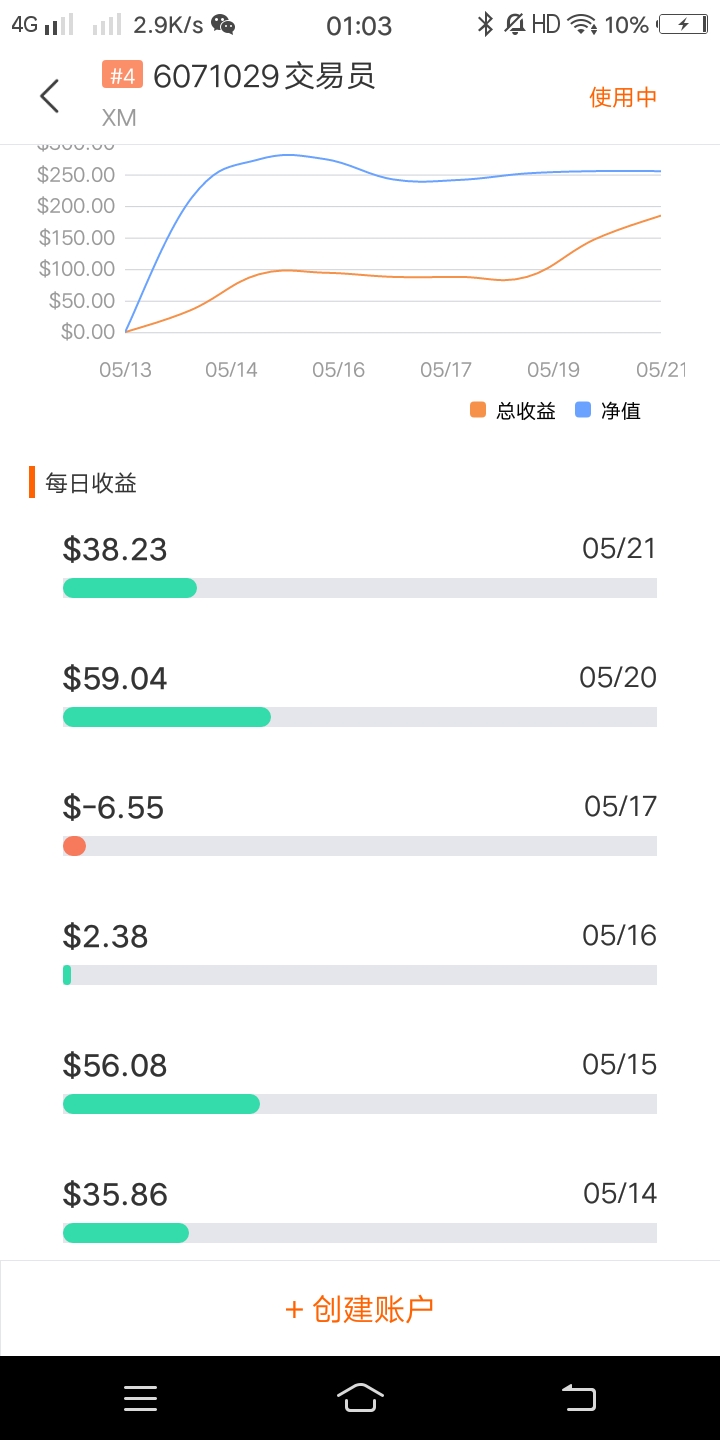The height and width of the screenshot is (1440, 720).
Task: Tap the 创建账户 create account button
Action: click(x=360, y=1309)
